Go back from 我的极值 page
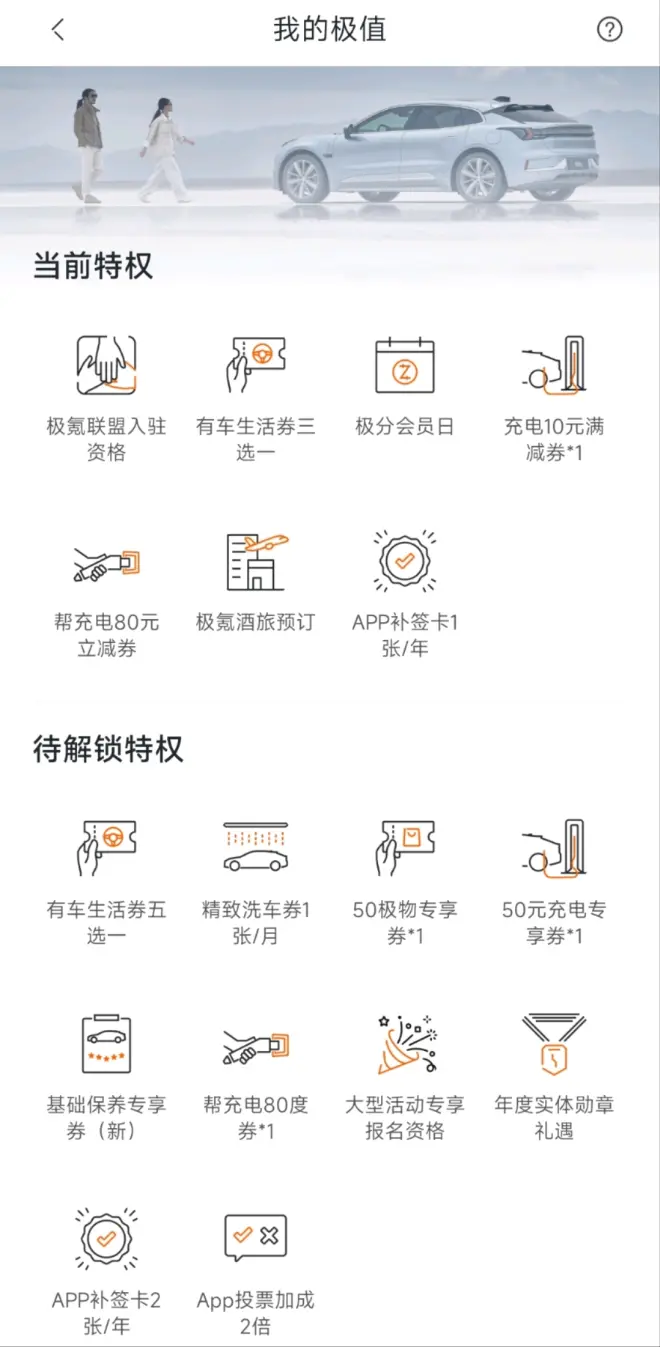The height and width of the screenshot is (1347, 660). [x=58, y=30]
